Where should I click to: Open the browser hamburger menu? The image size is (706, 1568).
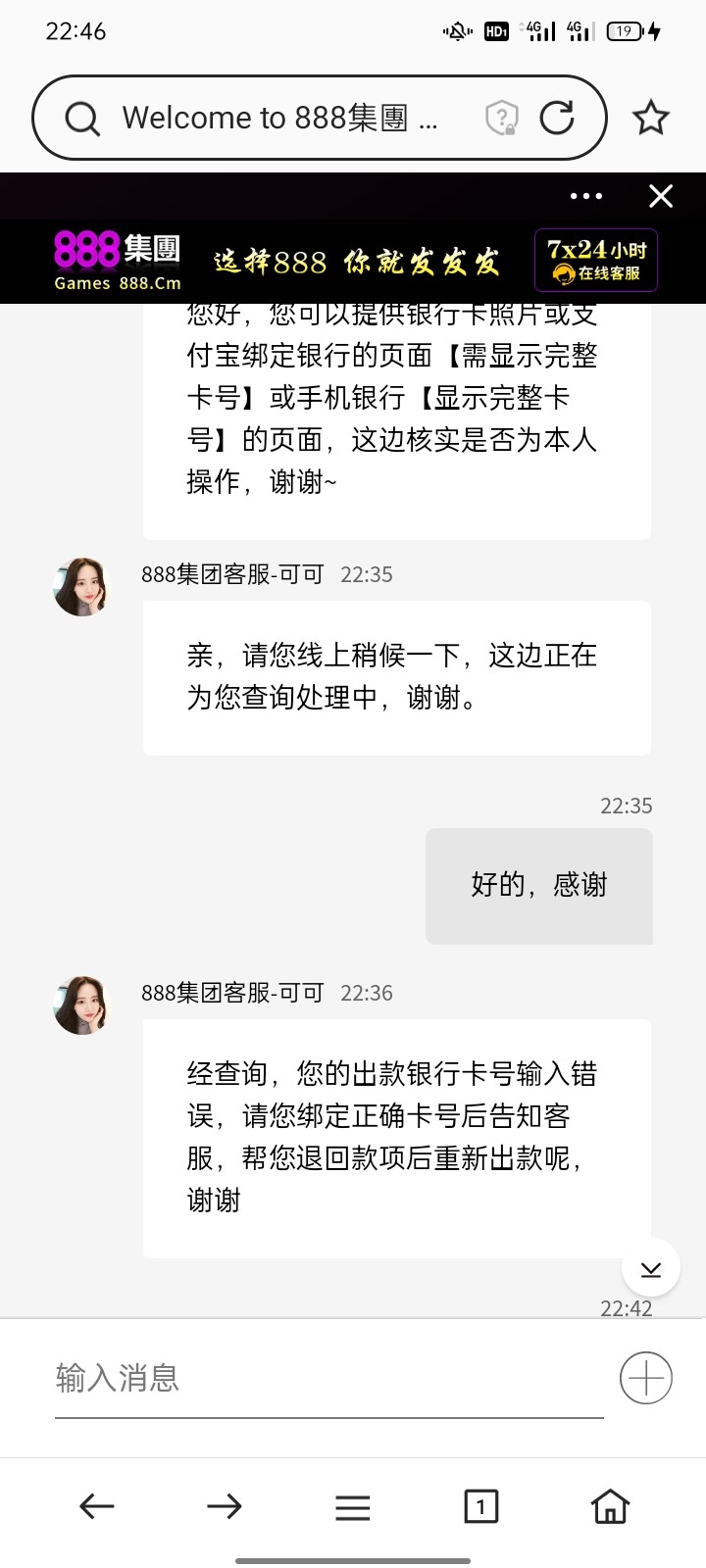point(353,1506)
